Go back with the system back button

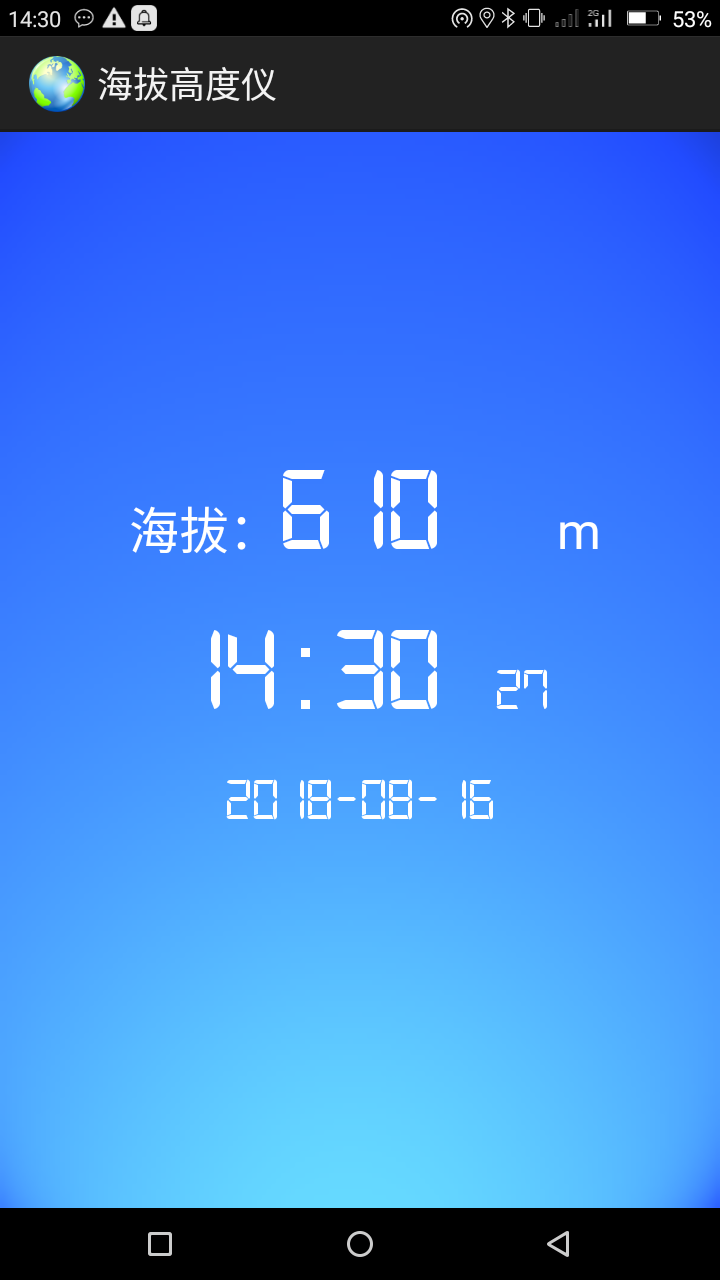[558, 1243]
